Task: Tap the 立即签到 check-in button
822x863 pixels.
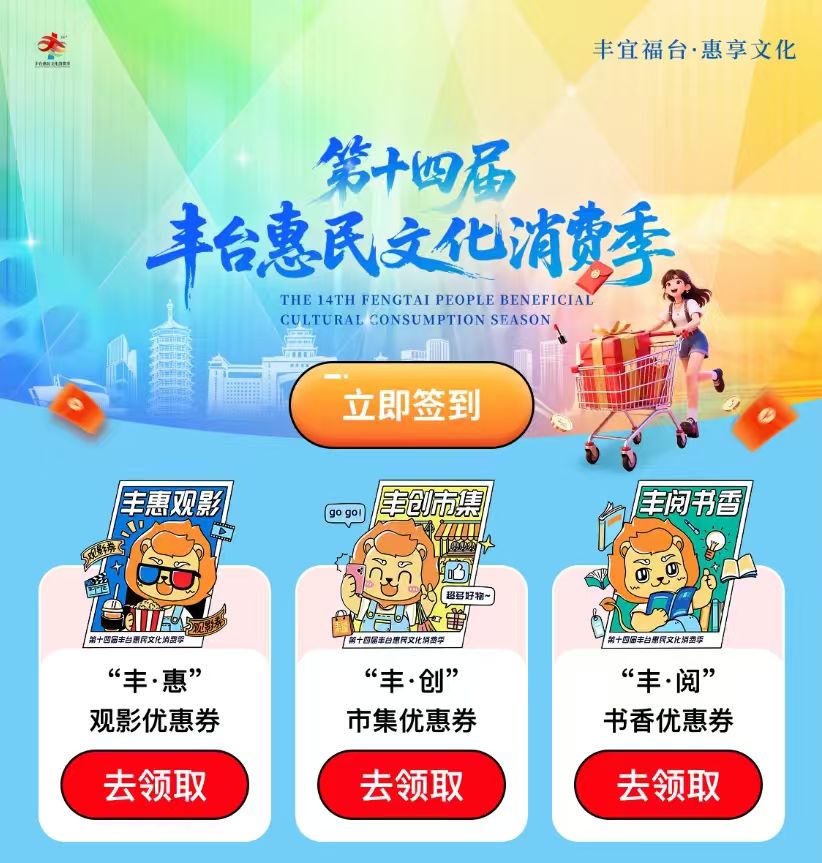Action: (x=411, y=405)
